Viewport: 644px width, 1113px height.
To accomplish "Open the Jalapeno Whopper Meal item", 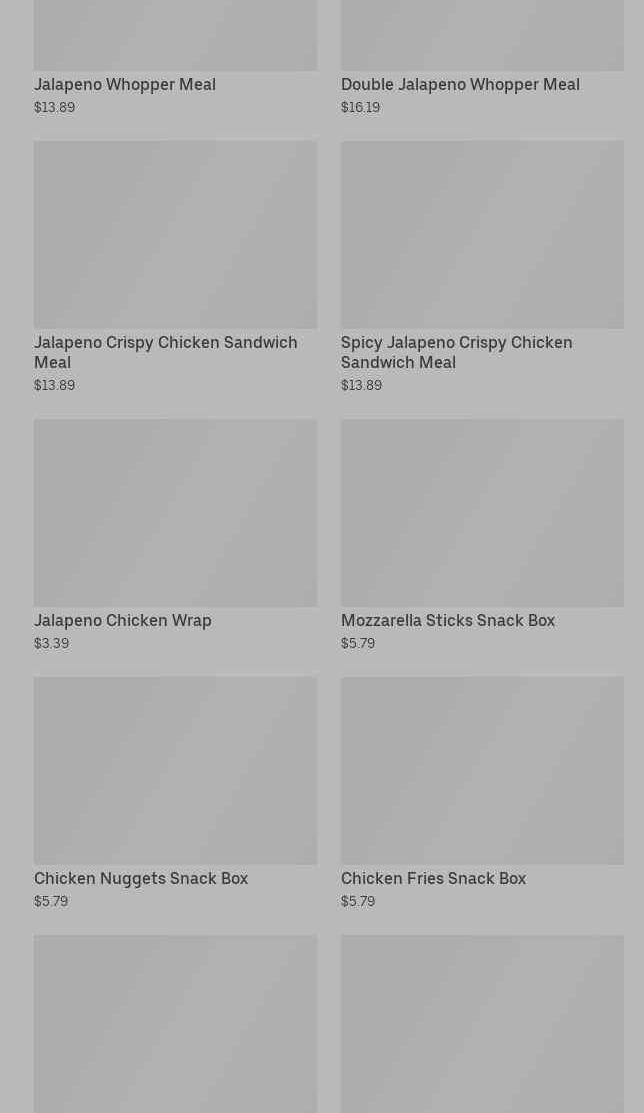I will tap(175, 58).
